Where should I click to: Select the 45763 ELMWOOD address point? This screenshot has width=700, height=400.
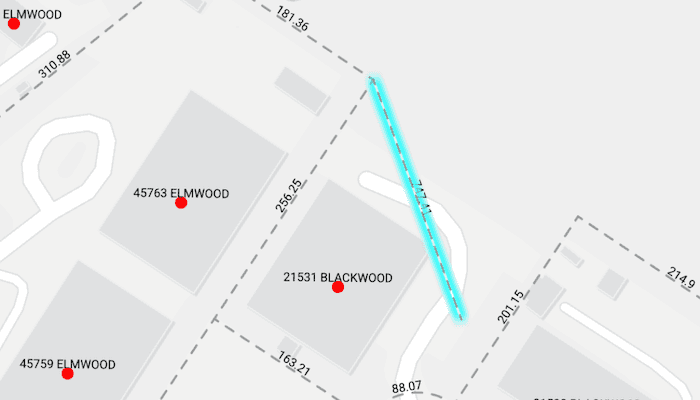(x=181, y=203)
